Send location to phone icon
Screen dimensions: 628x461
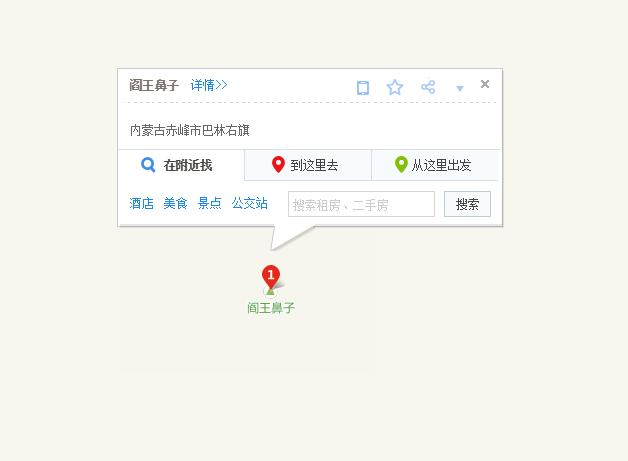tap(363, 88)
